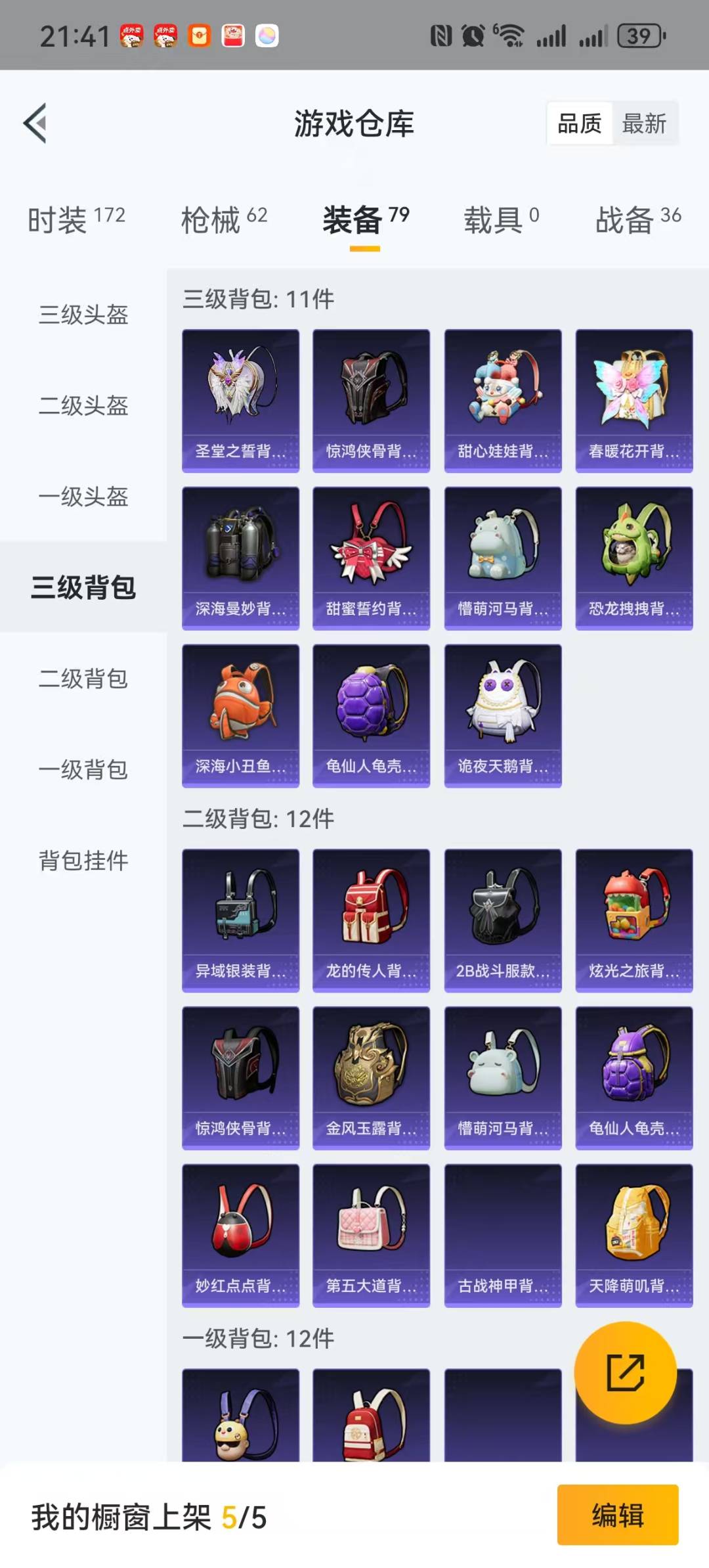This screenshot has width=709, height=1568.
Task: Tap the yellow share floating button
Action: [x=625, y=1372]
